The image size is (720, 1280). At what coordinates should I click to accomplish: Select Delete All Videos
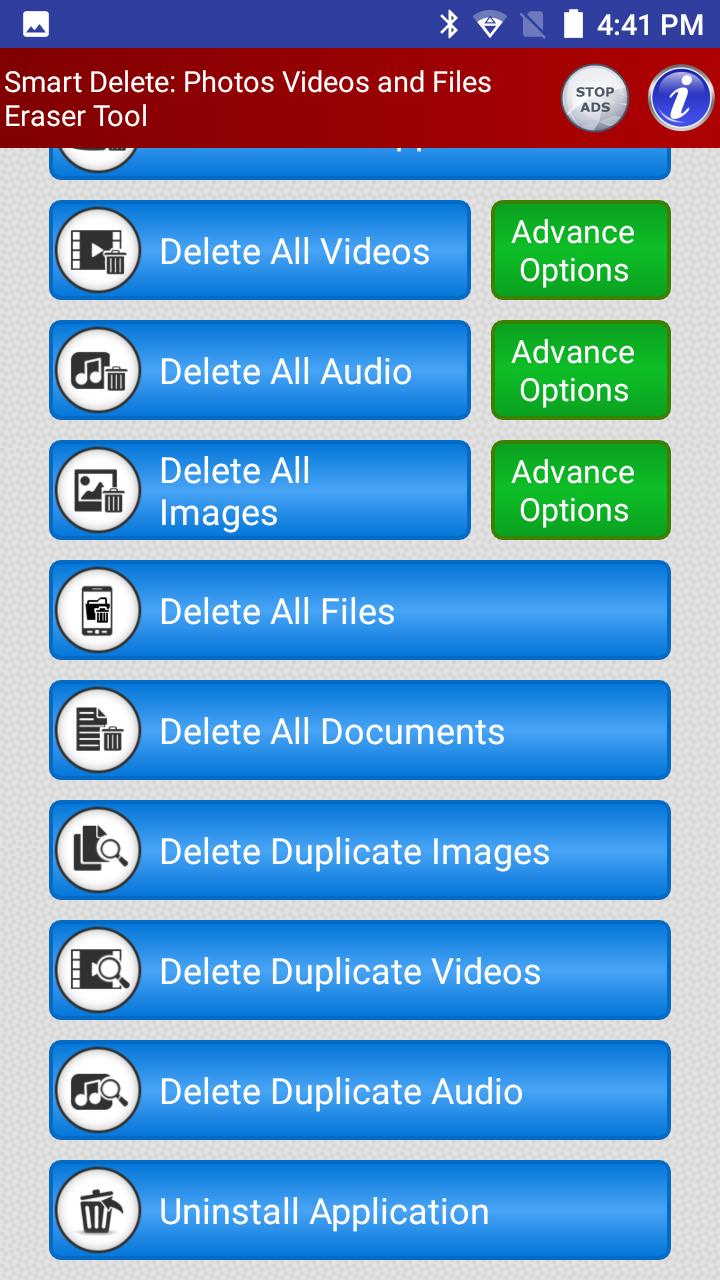pos(260,250)
